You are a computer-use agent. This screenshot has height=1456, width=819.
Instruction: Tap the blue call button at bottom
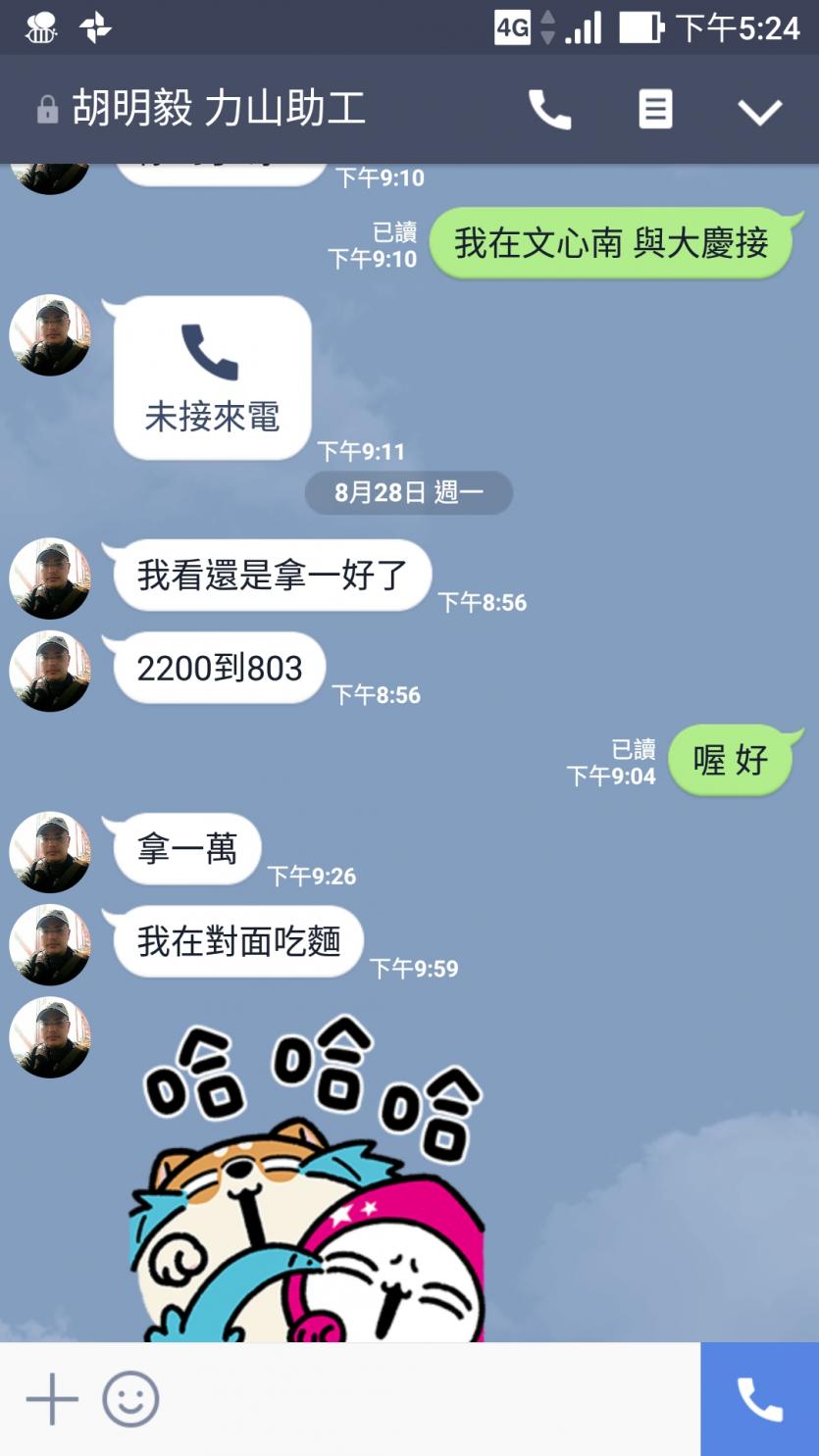click(x=760, y=1399)
